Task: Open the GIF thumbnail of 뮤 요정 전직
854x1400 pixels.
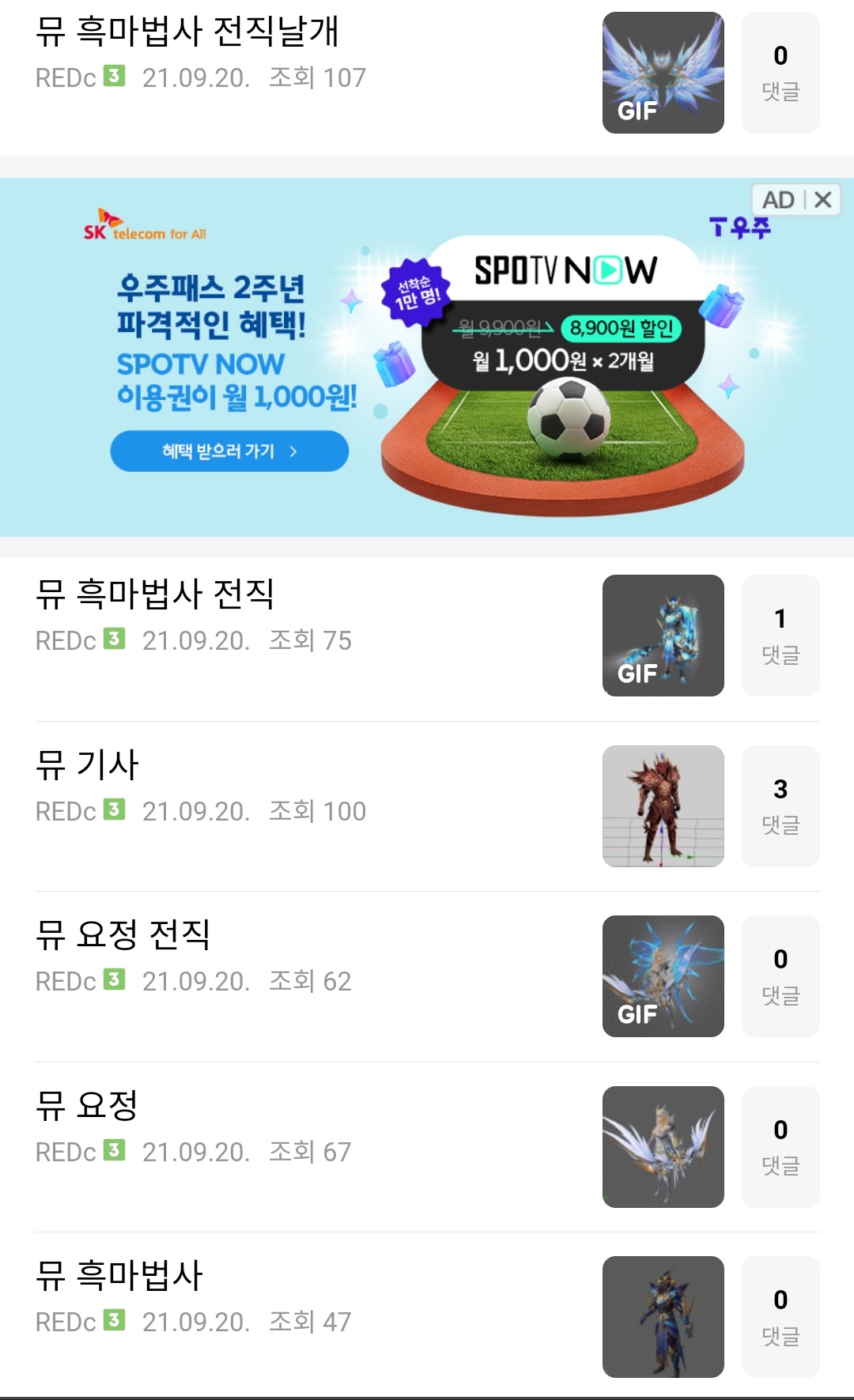Action: tap(663, 976)
